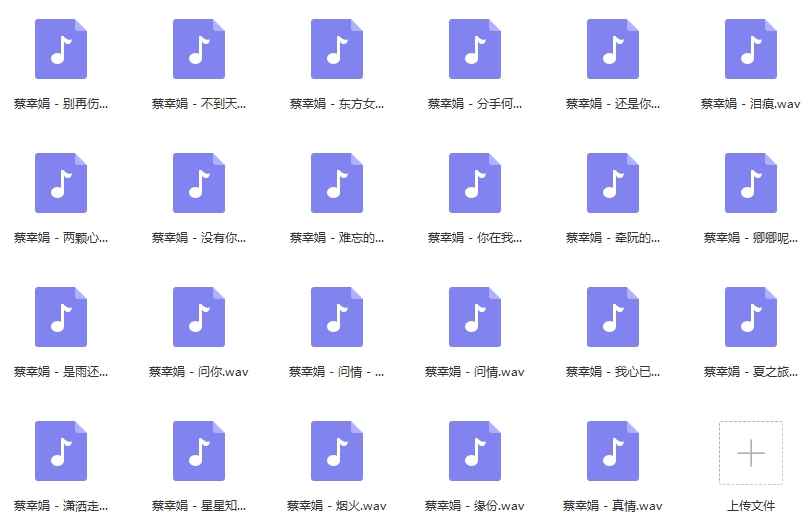Open the file 蔡幸娟 - 两颗心...
The image size is (808, 526).
click(61, 183)
